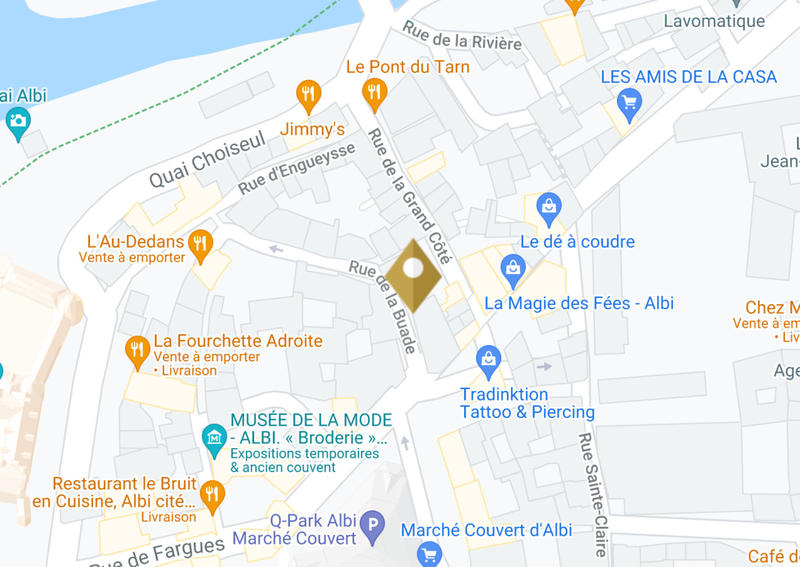Select the Musée de la Mode marker
The height and width of the screenshot is (567, 800).
tap(213, 437)
